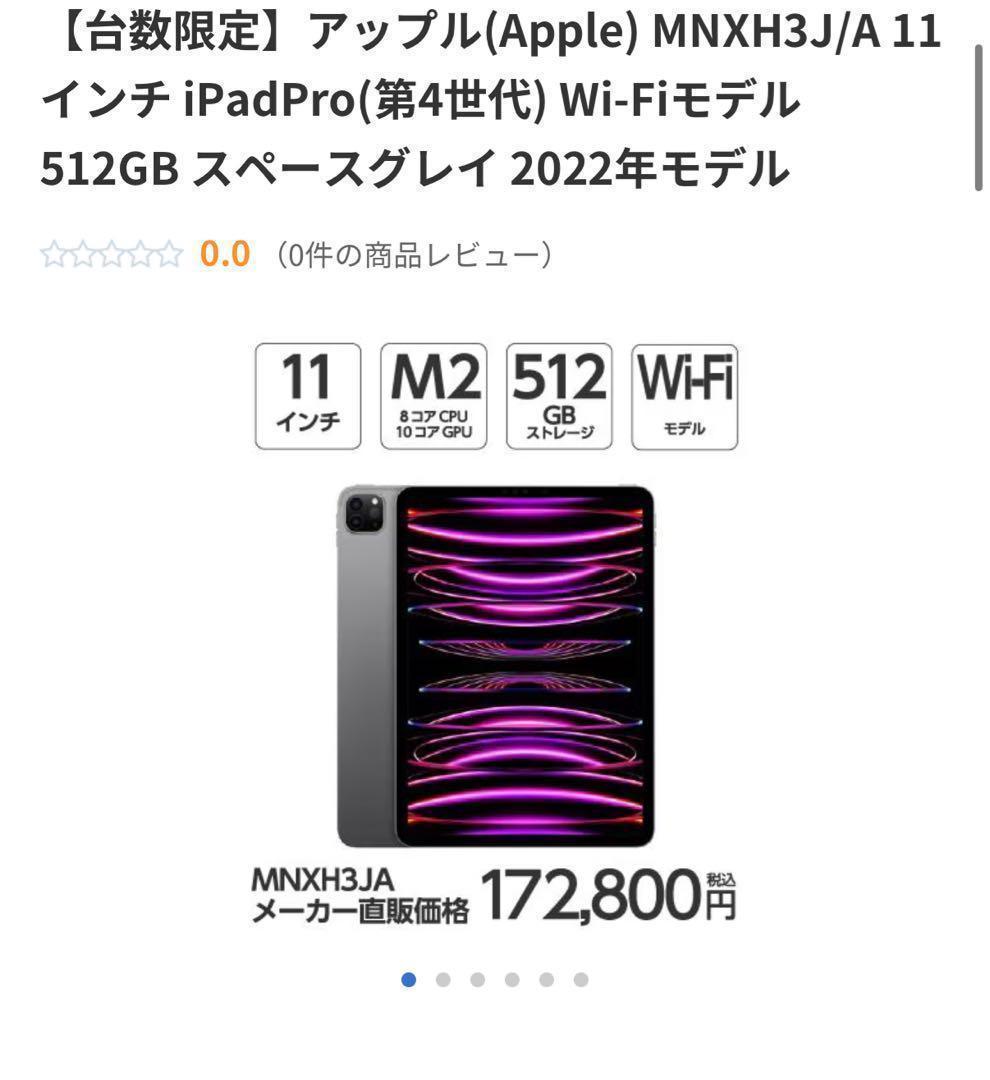990x1080 pixels.
Task: Open the 0件の商品レビュー reviews link
Action: 410,254
